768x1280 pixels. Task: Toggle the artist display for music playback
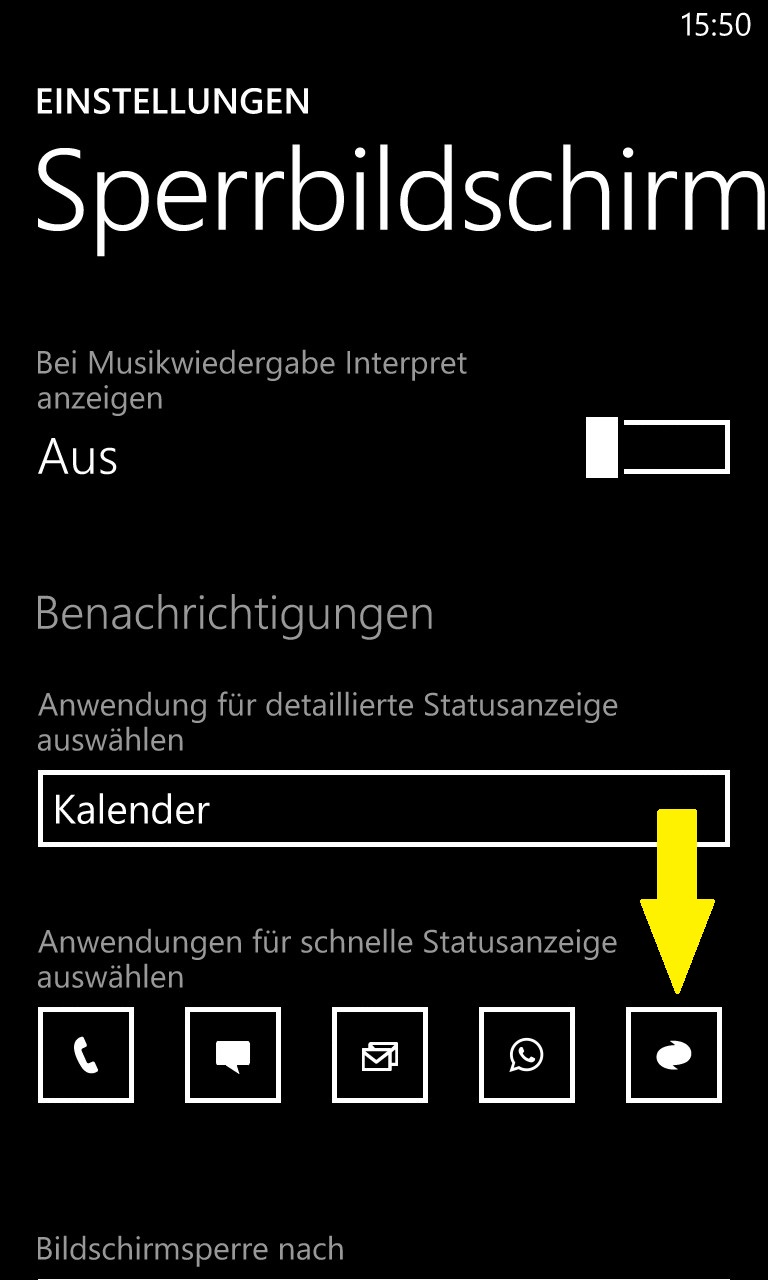(657, 448)
